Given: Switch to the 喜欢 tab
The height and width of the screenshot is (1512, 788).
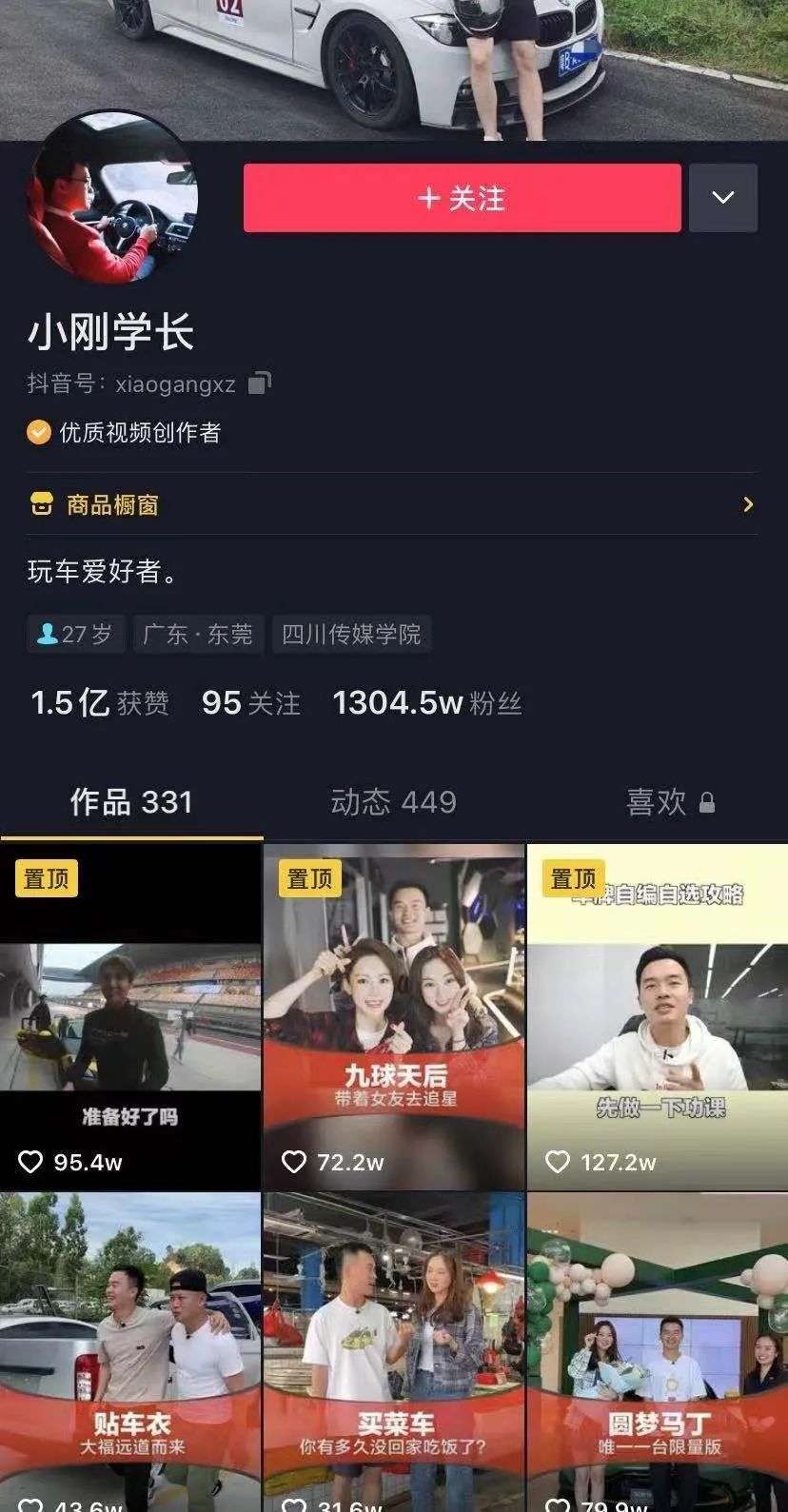Looking at the screenshot, I should 669,802.
